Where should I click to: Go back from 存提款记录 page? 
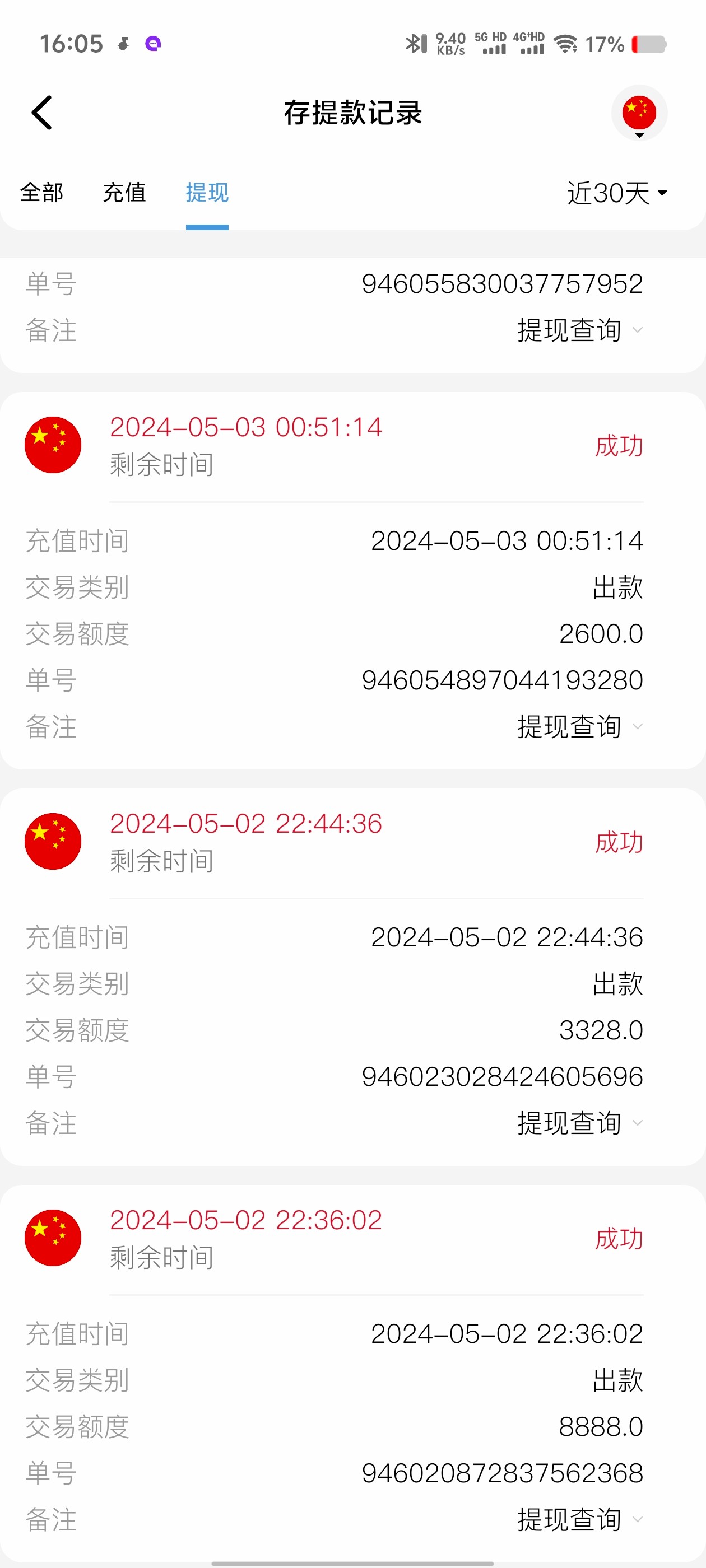click(41, 113)
